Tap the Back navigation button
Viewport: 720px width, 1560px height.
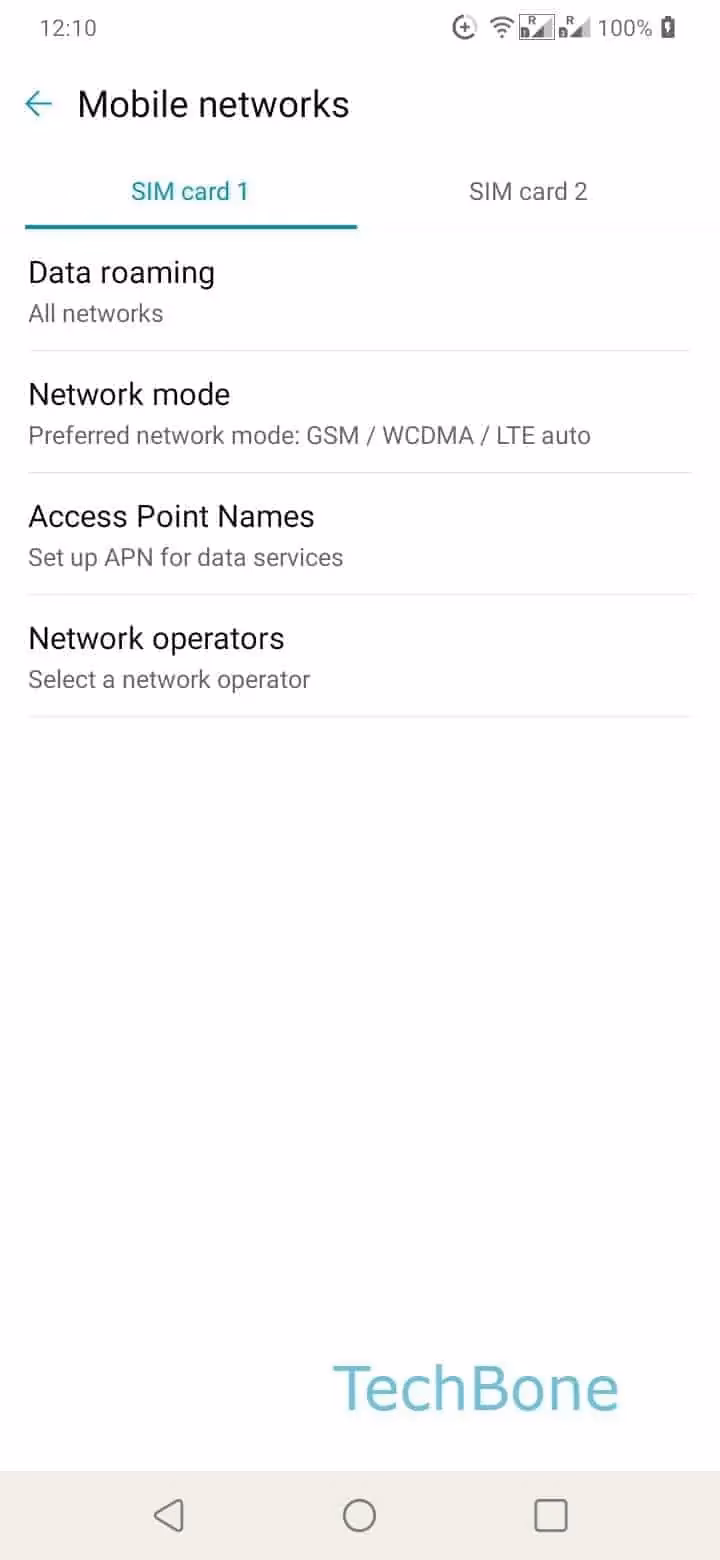[x=170, y=1515]
